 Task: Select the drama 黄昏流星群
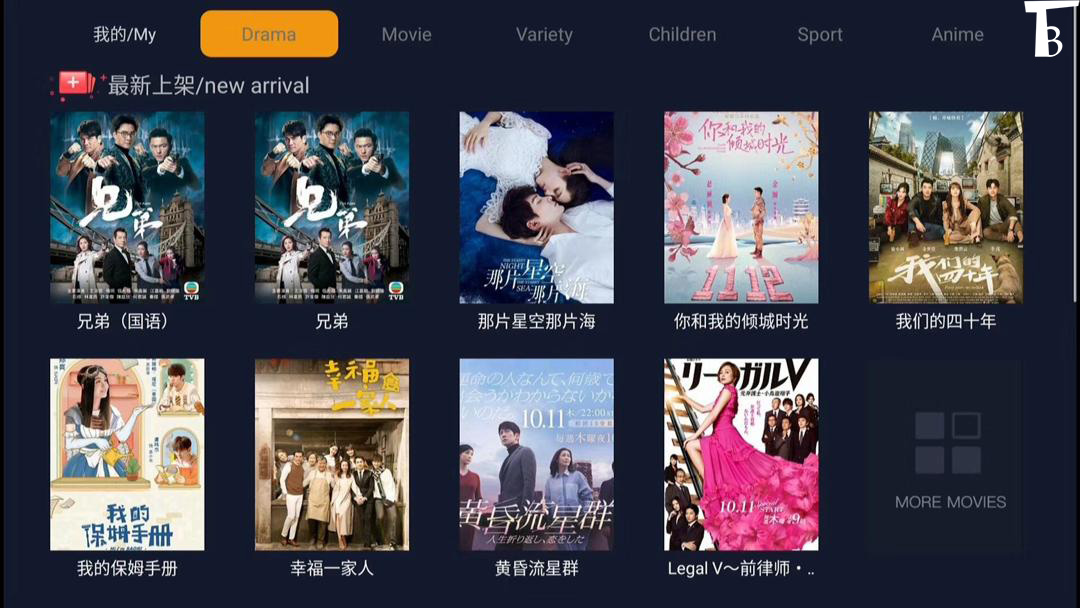(x=537, y=454)
